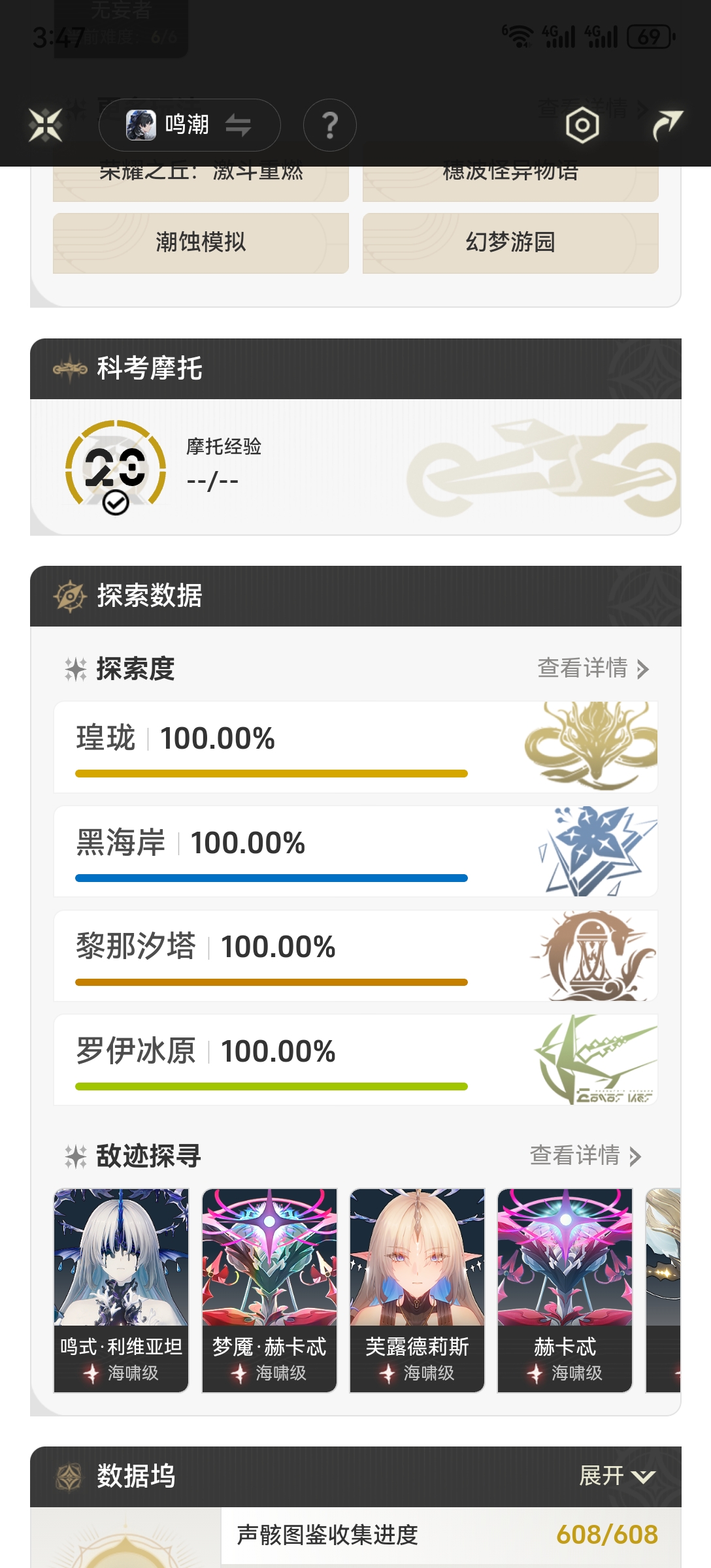This screenshot has width=711, height=1568.
Task: Select the 梦魇·赫卡忒 enemy card
Action: 269,1290
